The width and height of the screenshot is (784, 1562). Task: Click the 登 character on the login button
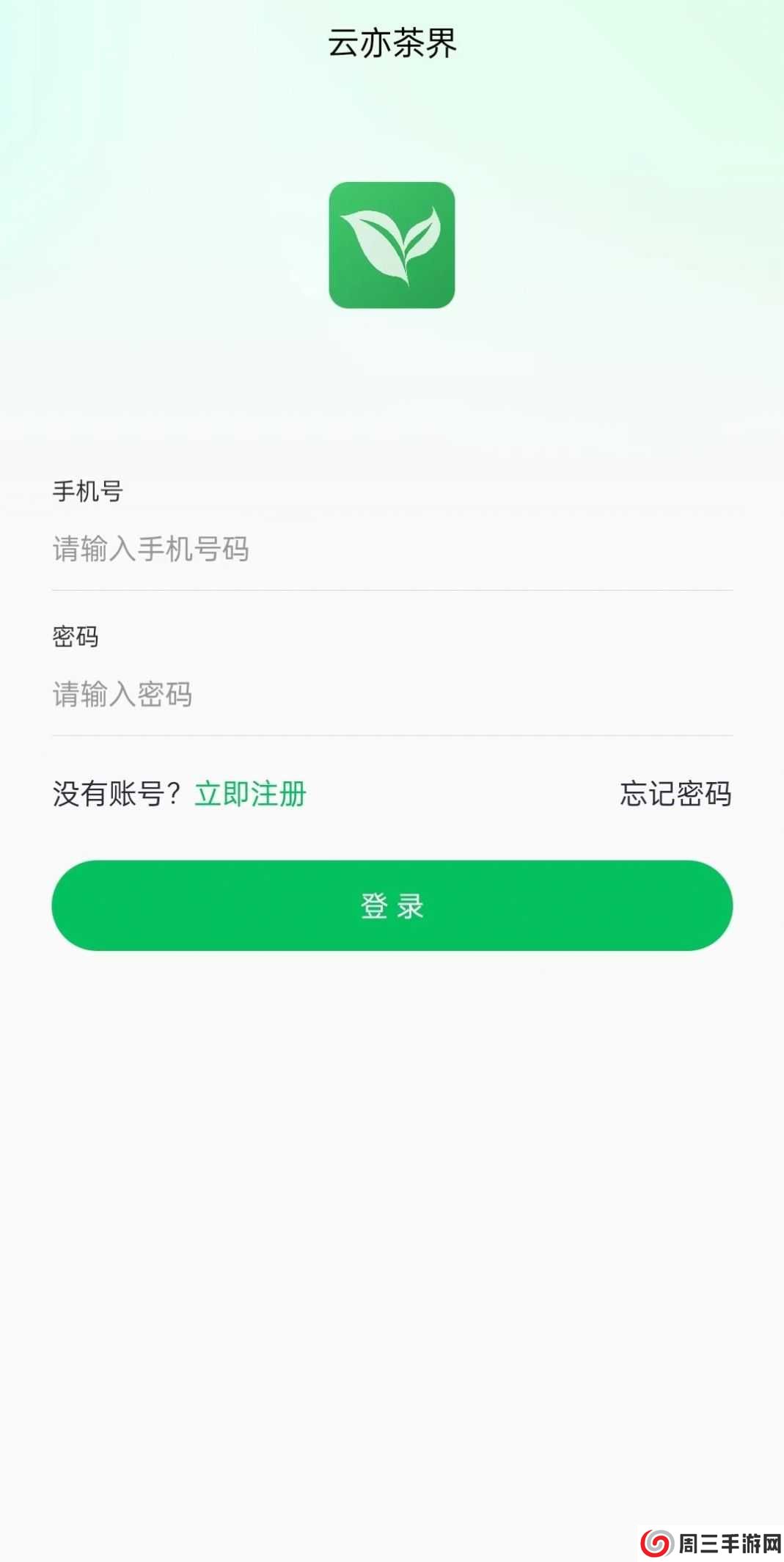[x=373, y=906]
